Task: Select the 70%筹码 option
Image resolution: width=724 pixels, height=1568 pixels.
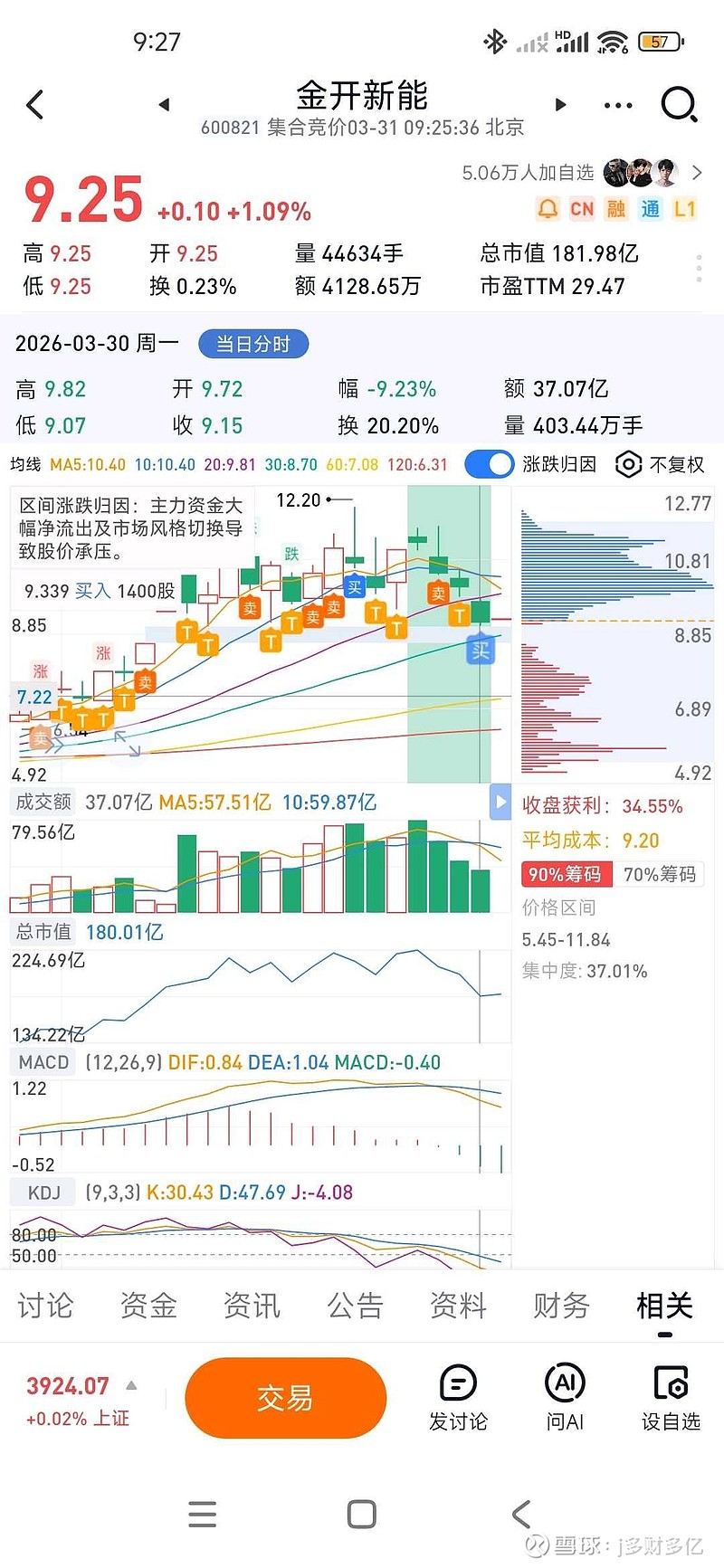Action: (x=660, y=874)
